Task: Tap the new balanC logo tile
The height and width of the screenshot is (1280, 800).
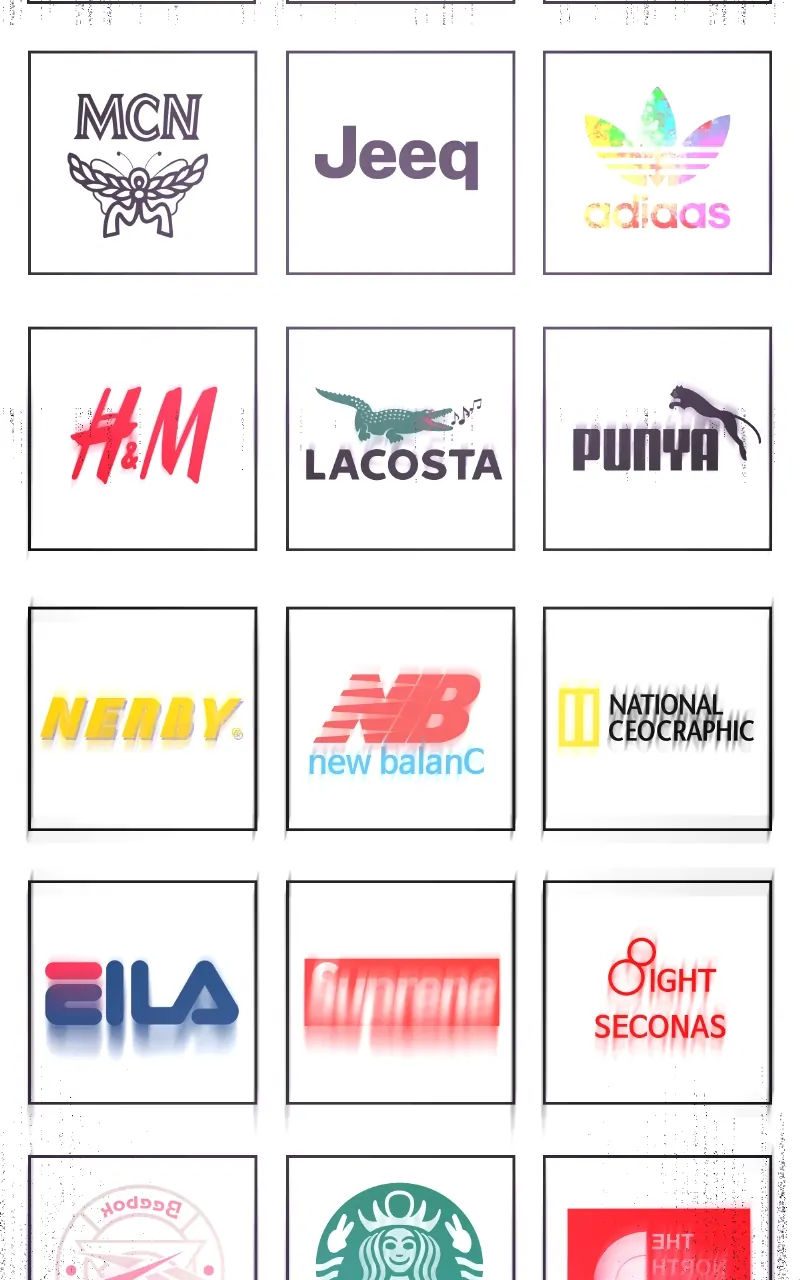Action: (400, 719)
